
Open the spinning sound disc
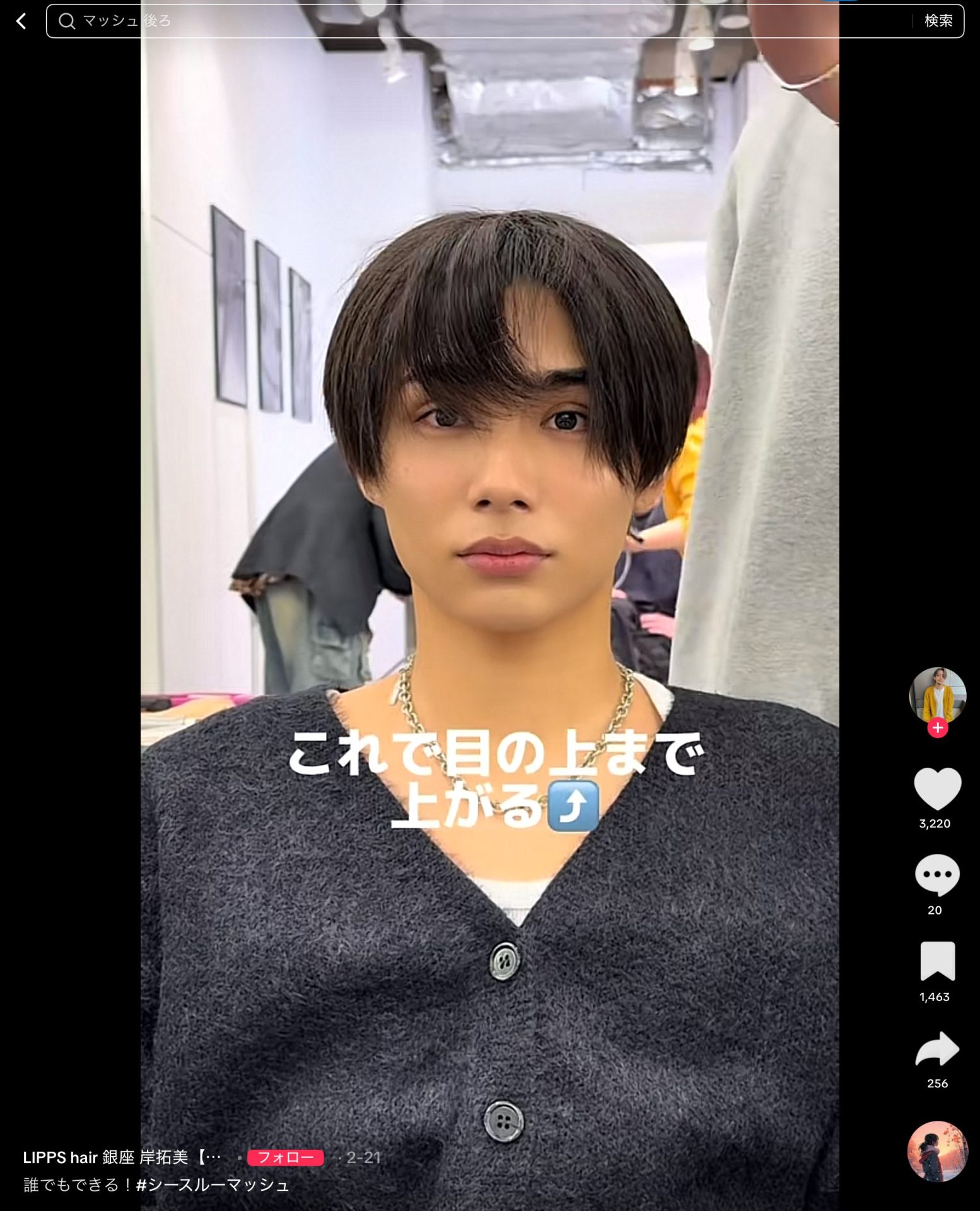pyautogui.click(x=937, y=1151)
